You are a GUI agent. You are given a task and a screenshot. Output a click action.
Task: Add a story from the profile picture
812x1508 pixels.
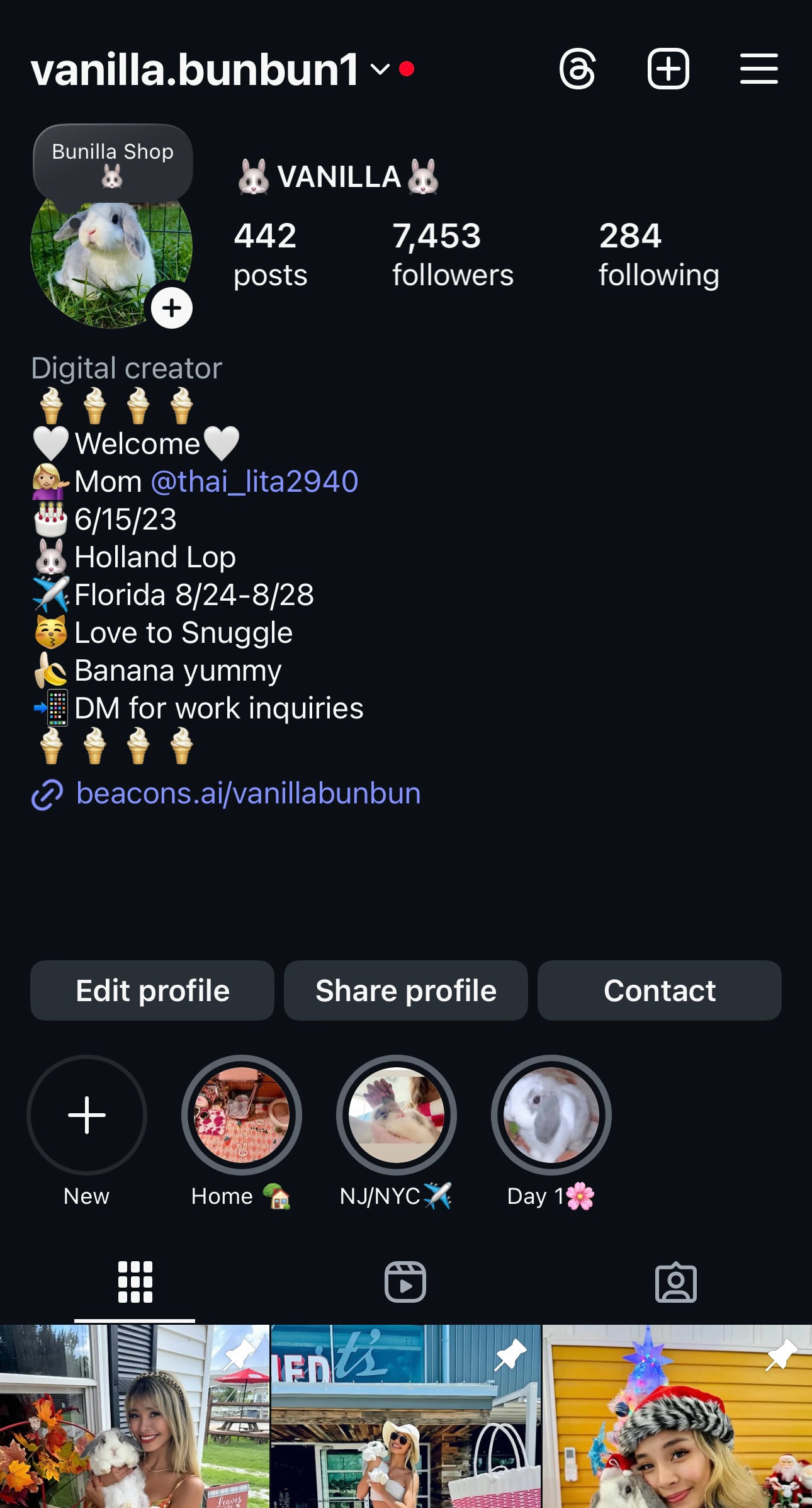pyautogui.click(x=172, y=308)
